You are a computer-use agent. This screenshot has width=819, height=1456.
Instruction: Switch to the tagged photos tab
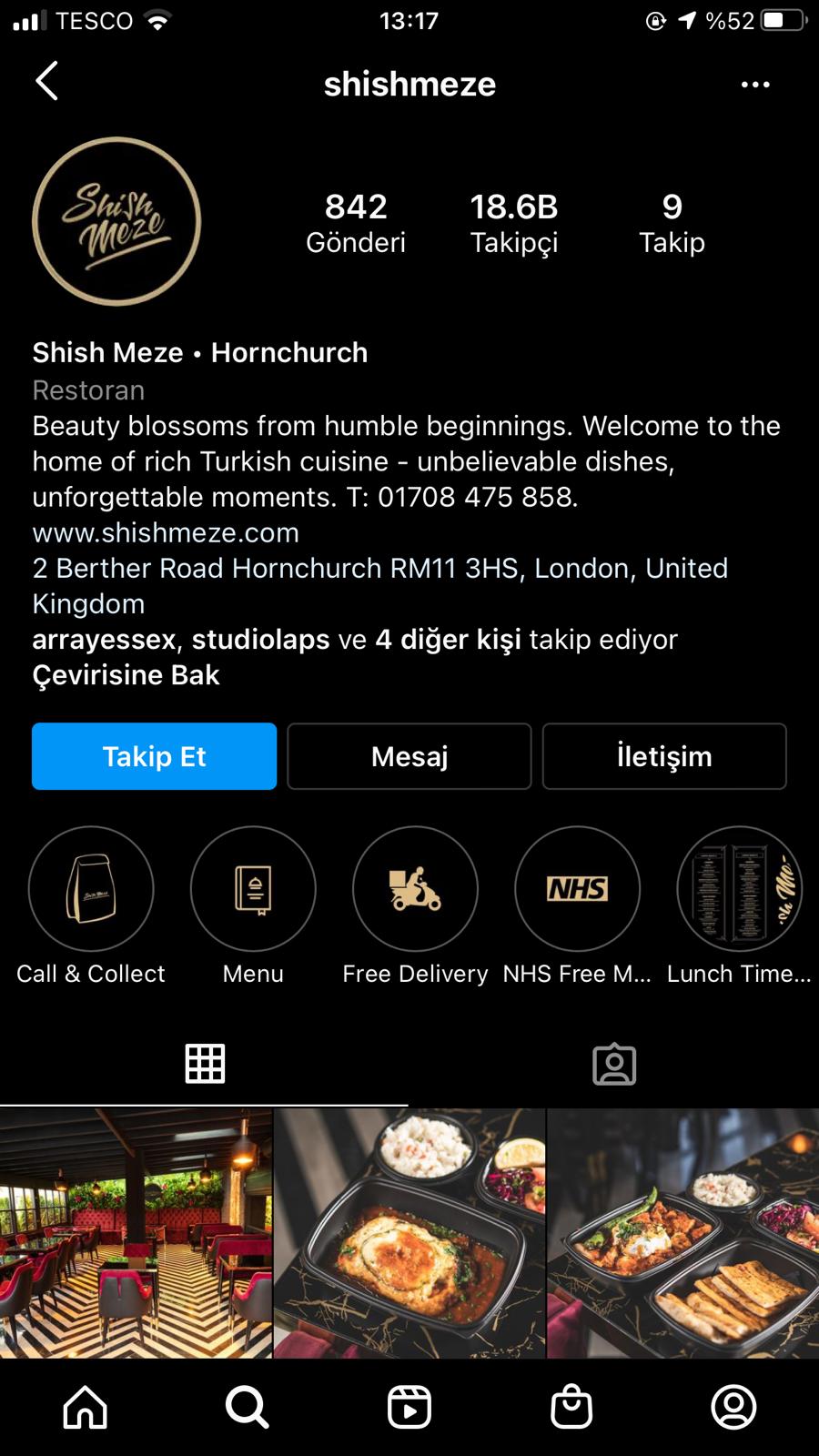coord(614,1064)
